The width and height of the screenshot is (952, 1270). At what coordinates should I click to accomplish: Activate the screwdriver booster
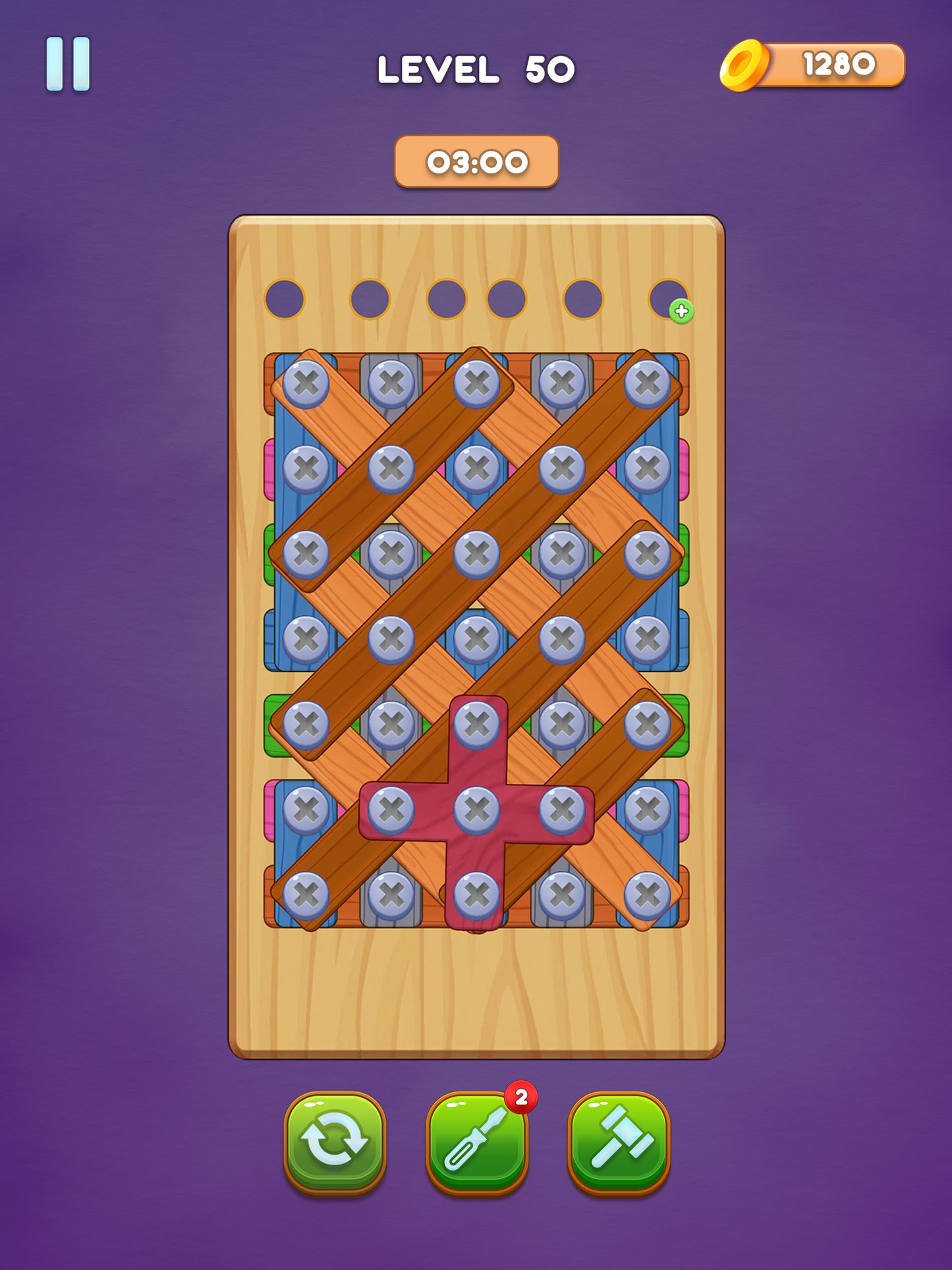click(477, 1142)
